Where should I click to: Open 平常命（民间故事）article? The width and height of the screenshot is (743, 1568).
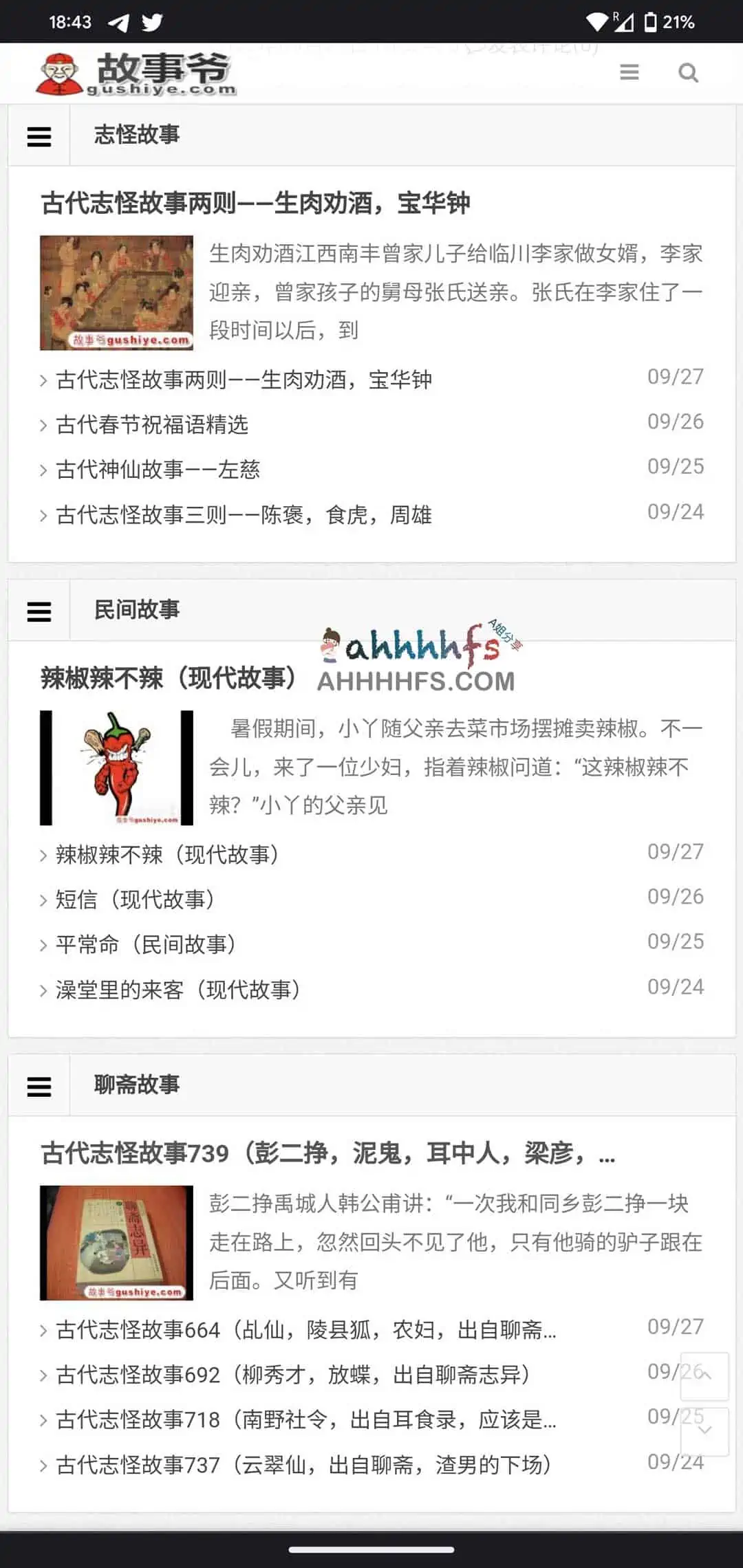click(146, 945)
